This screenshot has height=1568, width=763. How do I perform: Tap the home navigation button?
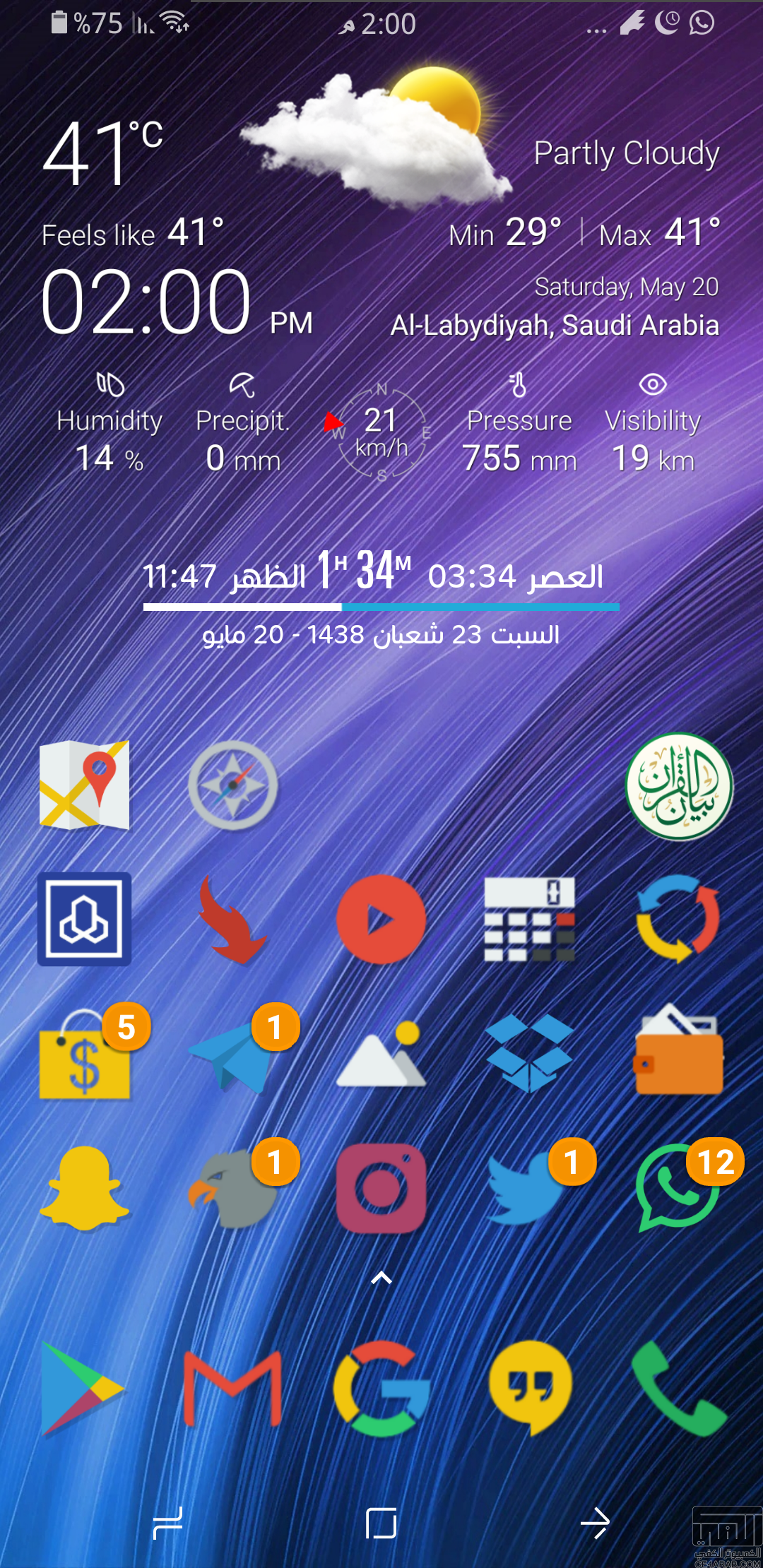[381, 1523]
